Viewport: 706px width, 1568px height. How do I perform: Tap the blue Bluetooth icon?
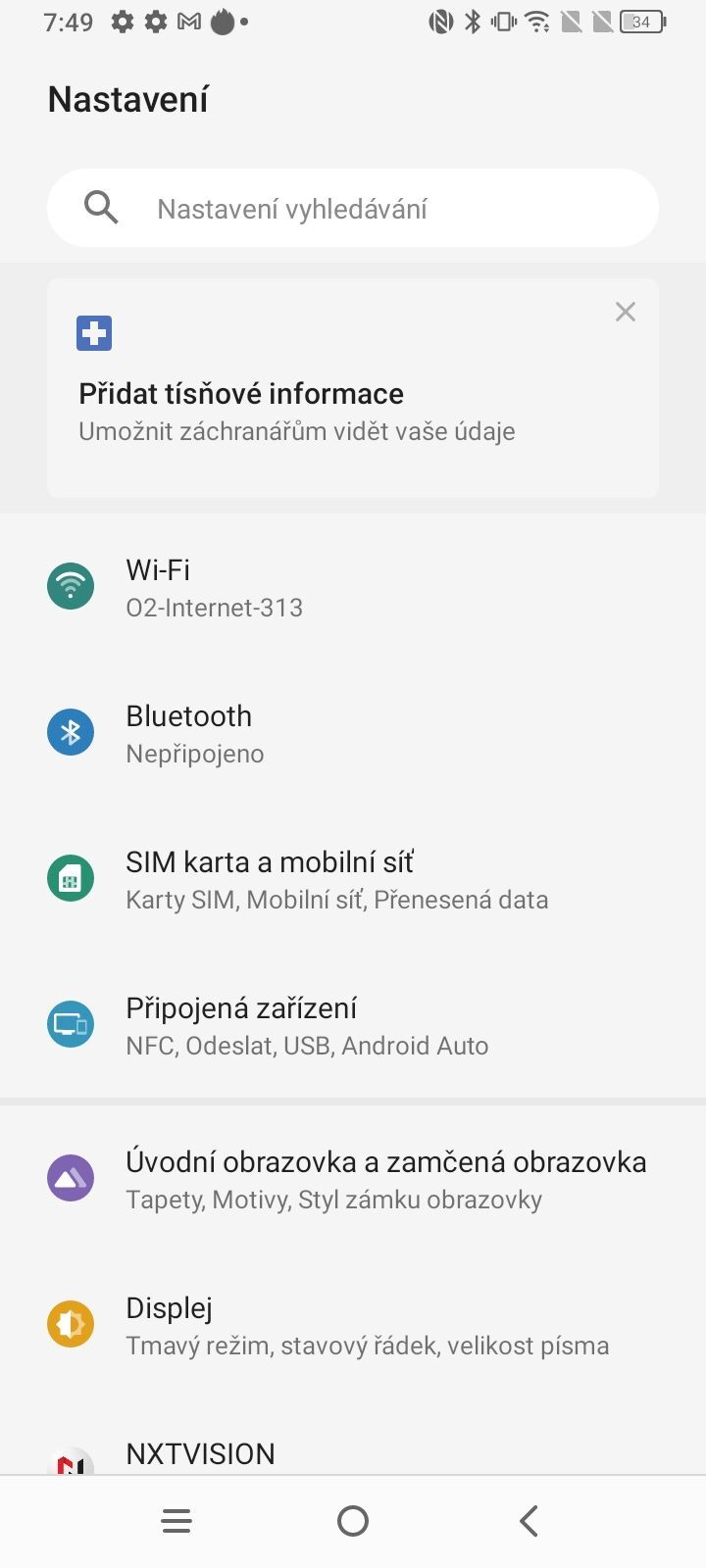(x=70, y=731)
